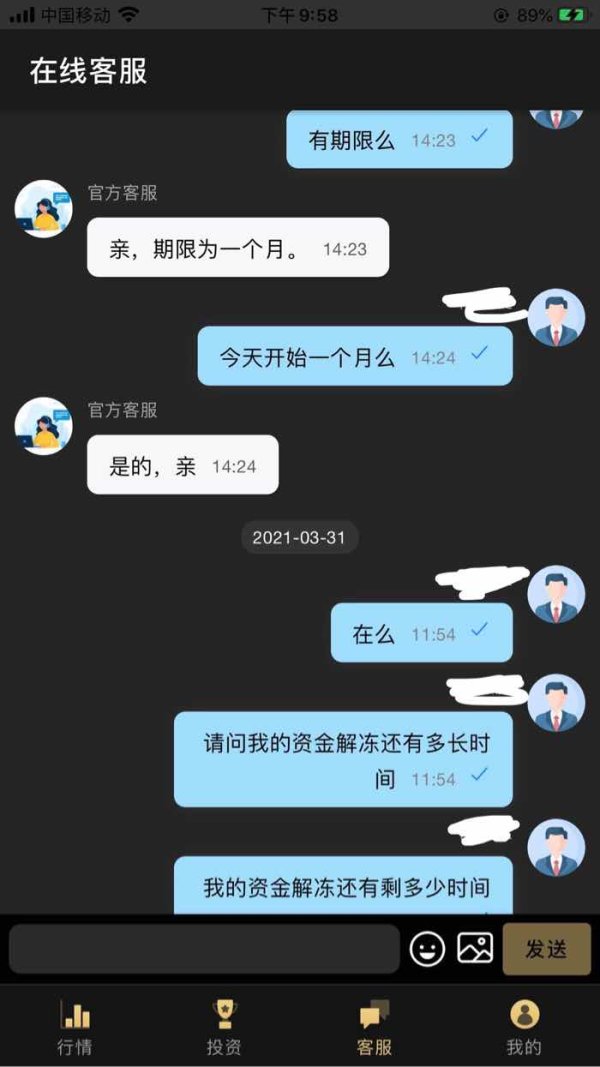Viewport: 600px width, 1067px height.
Task: Switch to the 行情 tab
Action: pyautogui.click(x=75, y=1028)
